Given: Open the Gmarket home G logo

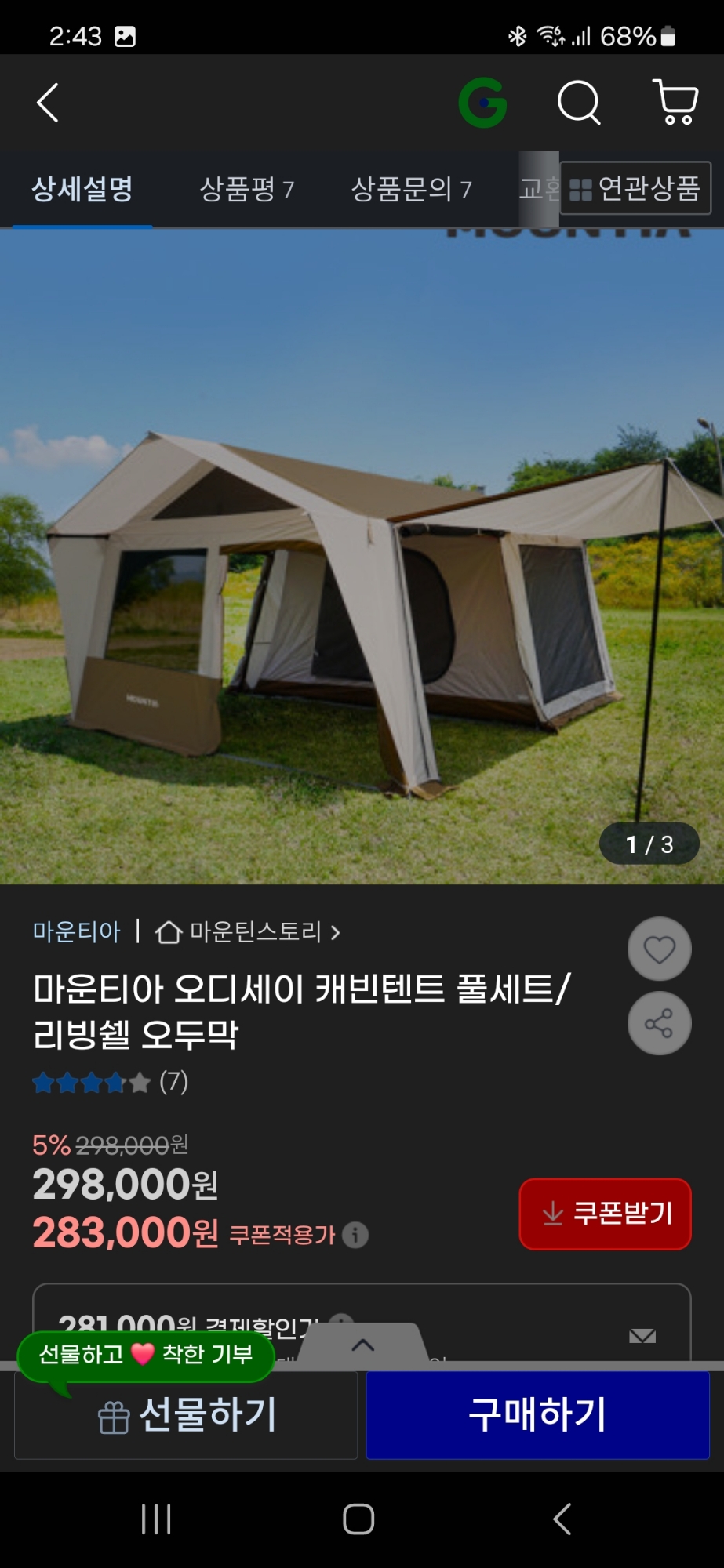Looking at the screenshot, I should tap(482, 103).
